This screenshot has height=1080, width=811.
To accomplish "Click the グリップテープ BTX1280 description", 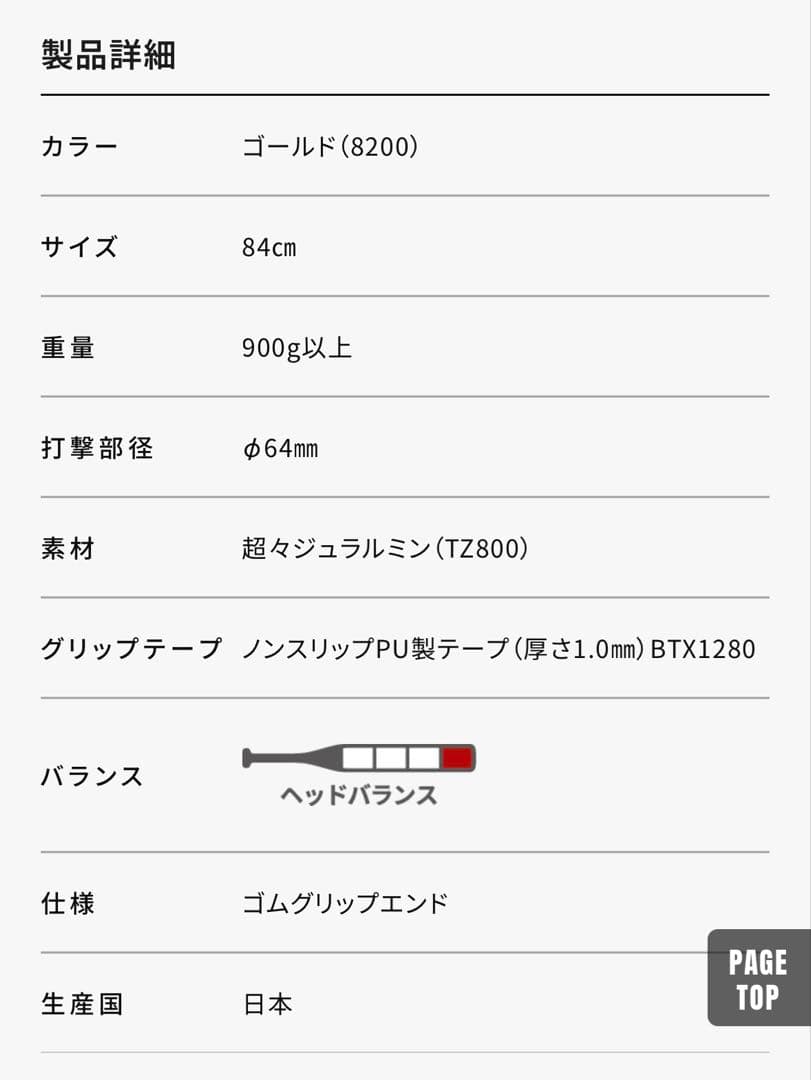I will click(500, 649).
